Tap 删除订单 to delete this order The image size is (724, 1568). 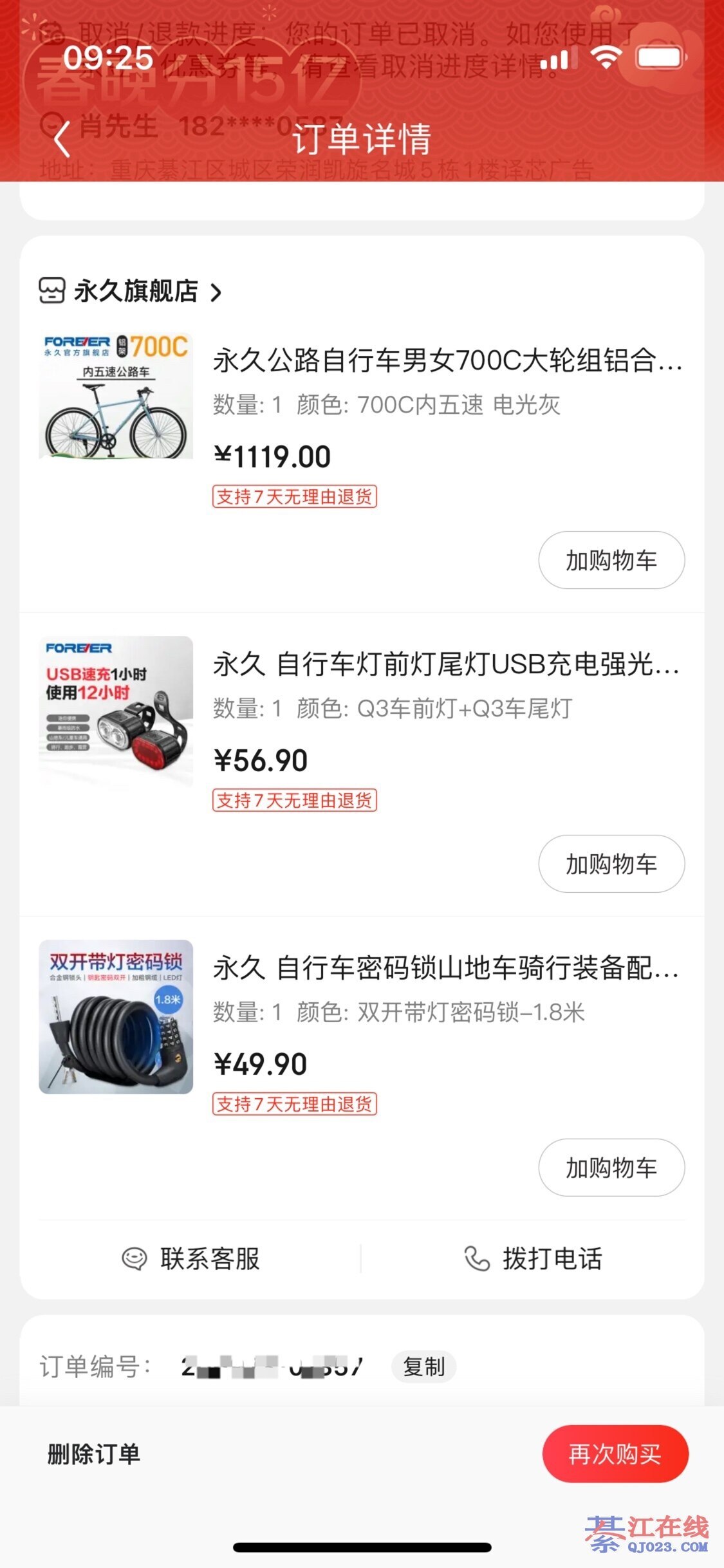(94, 1454)
